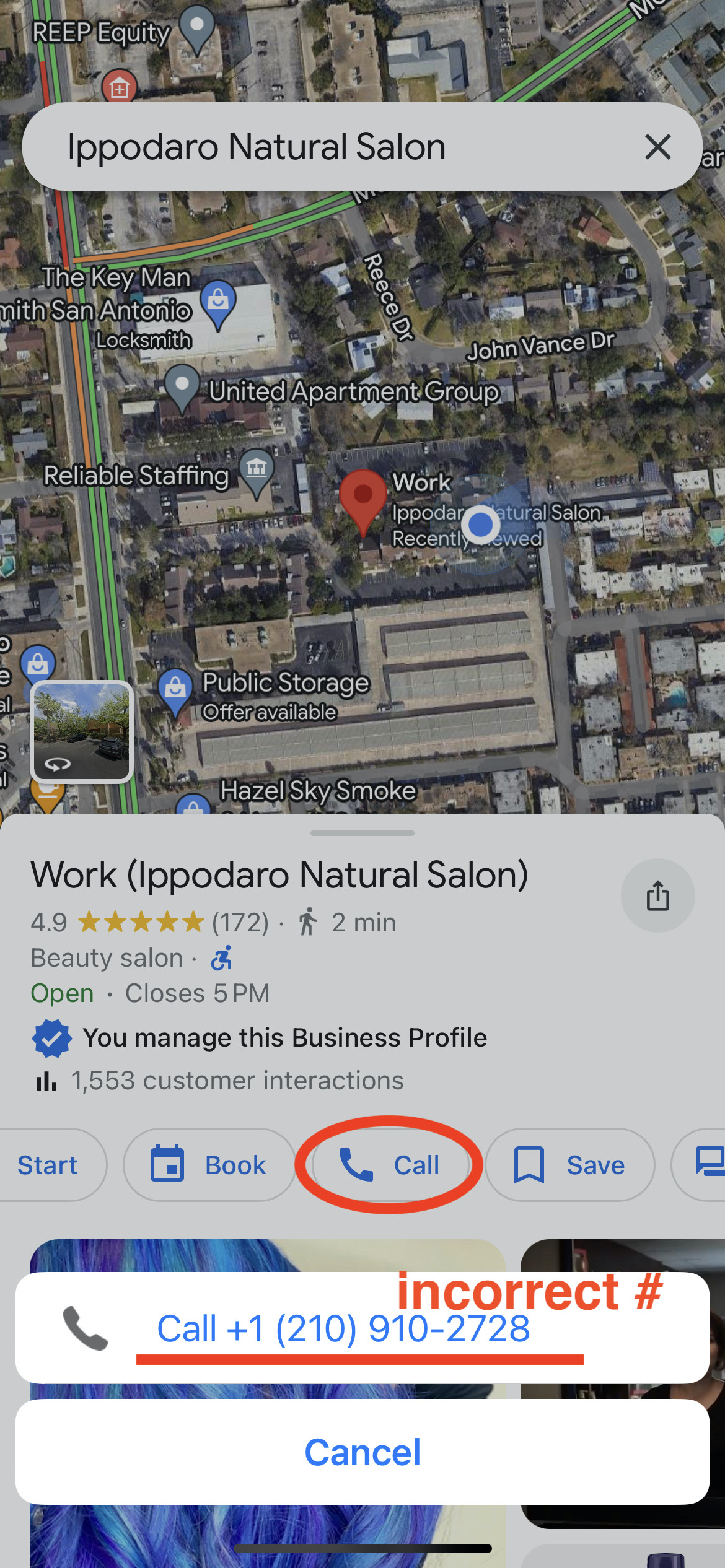
Task: Clear the Ippodaro Natural Salon search
Action: 657,147
